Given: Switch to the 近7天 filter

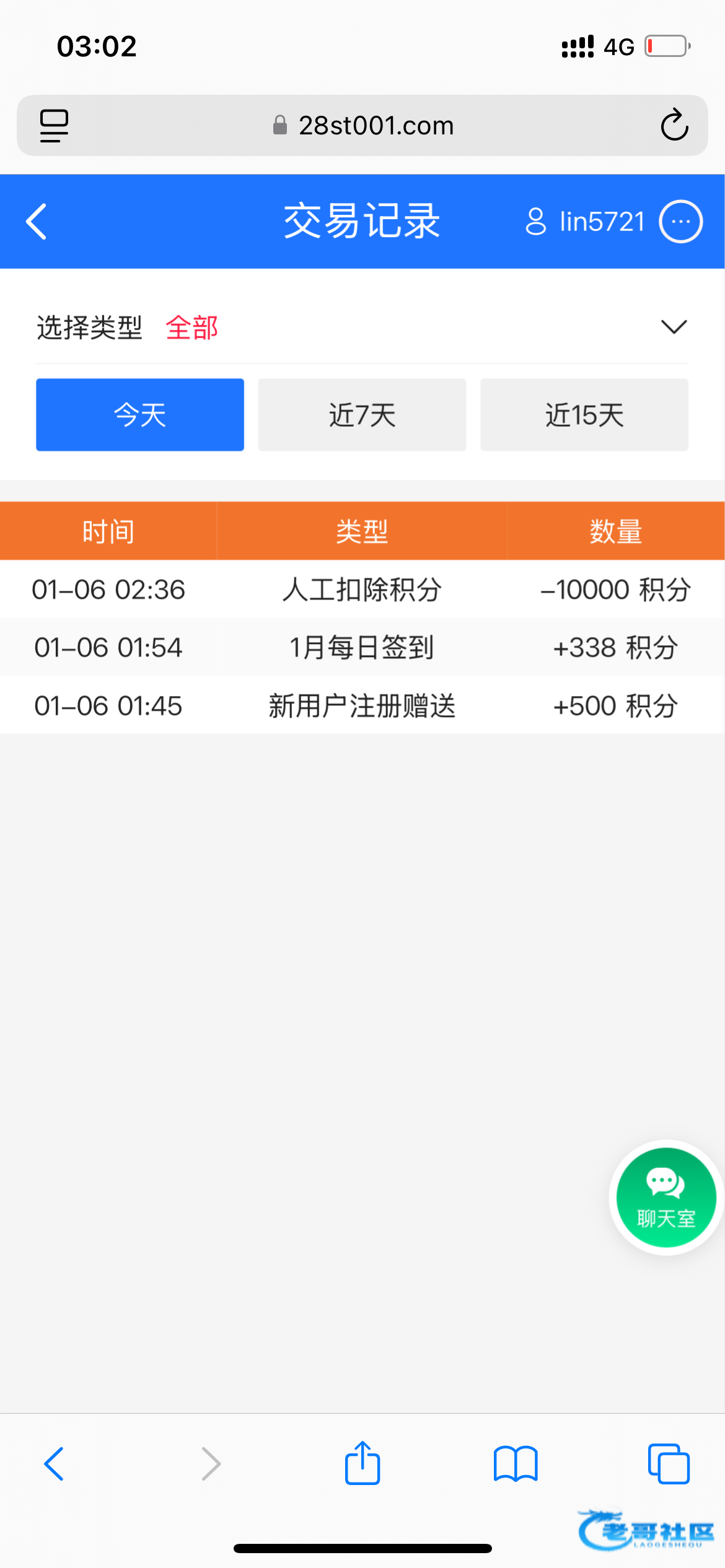Looking at the screenshot, I should [362, 415].
